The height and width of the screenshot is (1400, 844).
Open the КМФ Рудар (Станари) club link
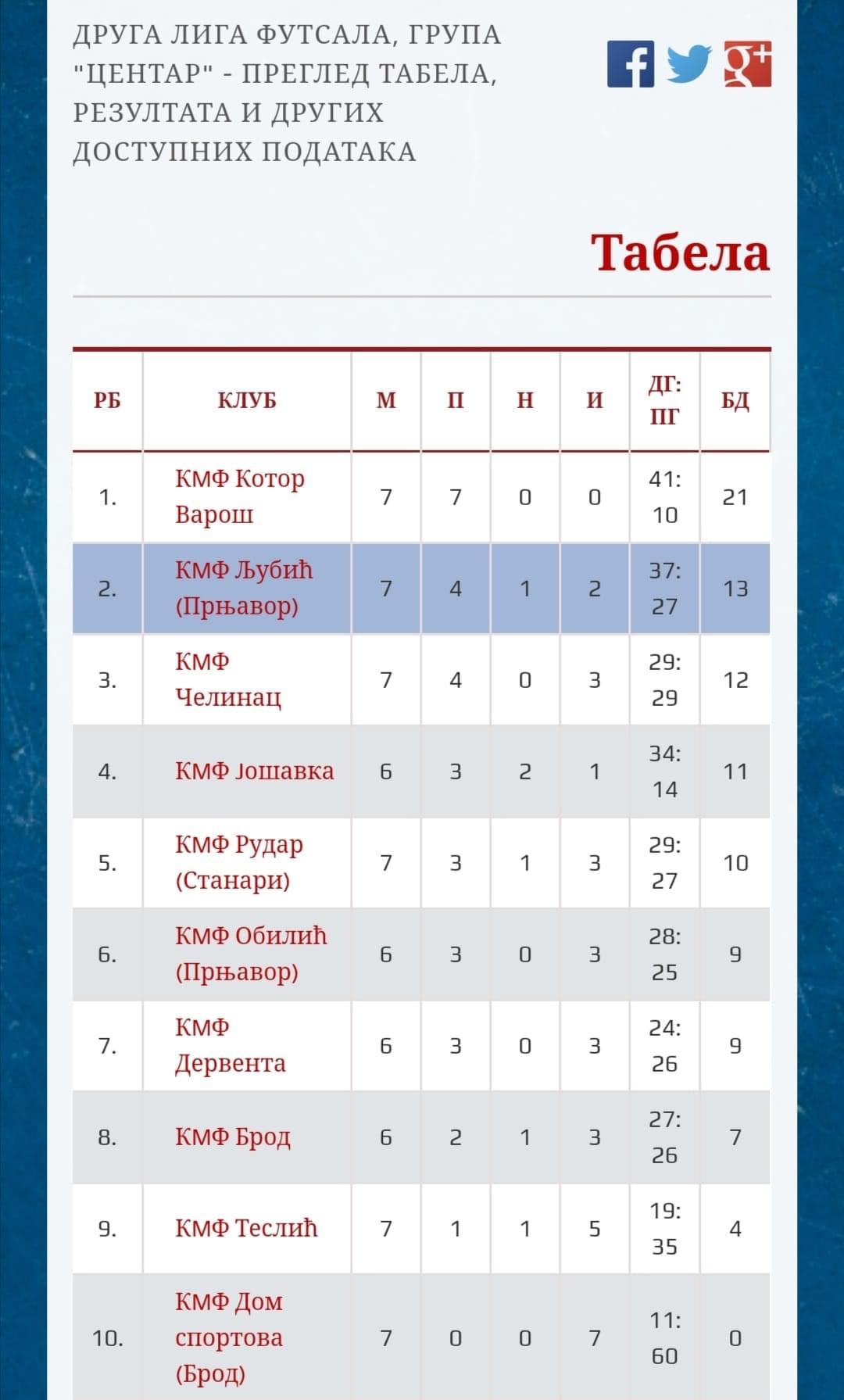pos(239,862)
